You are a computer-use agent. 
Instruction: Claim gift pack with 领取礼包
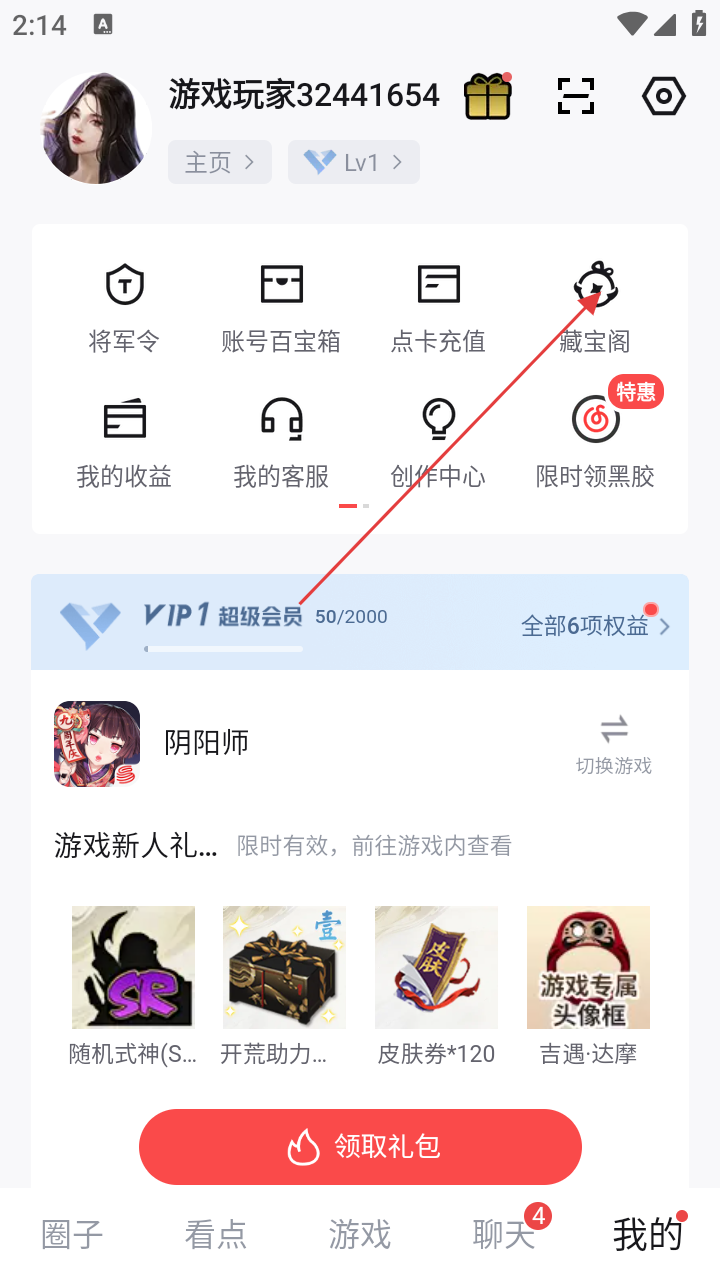[x=360, y=1146]
